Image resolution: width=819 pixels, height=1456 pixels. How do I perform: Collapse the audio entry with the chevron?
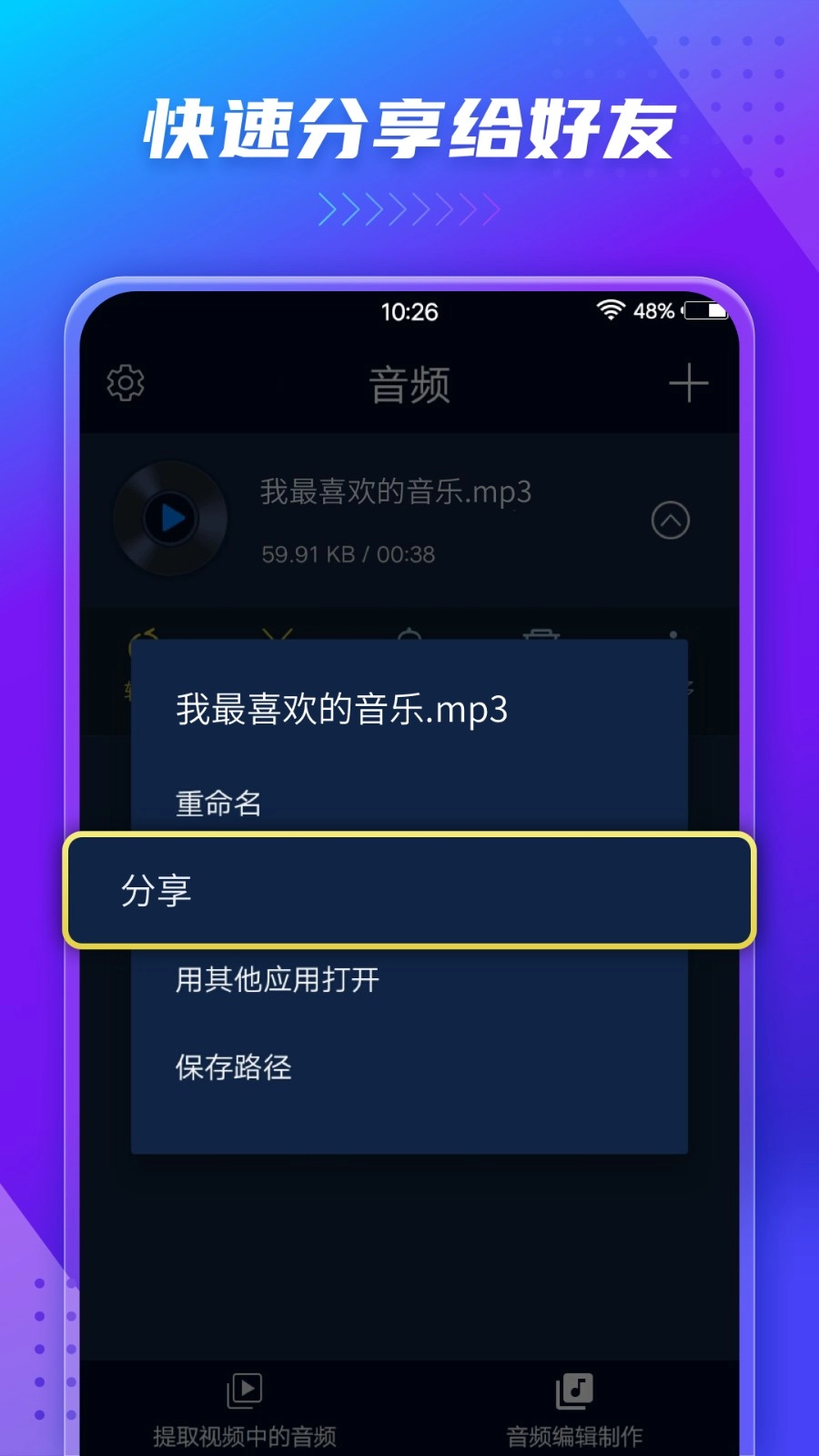click(x=671, y=521)
